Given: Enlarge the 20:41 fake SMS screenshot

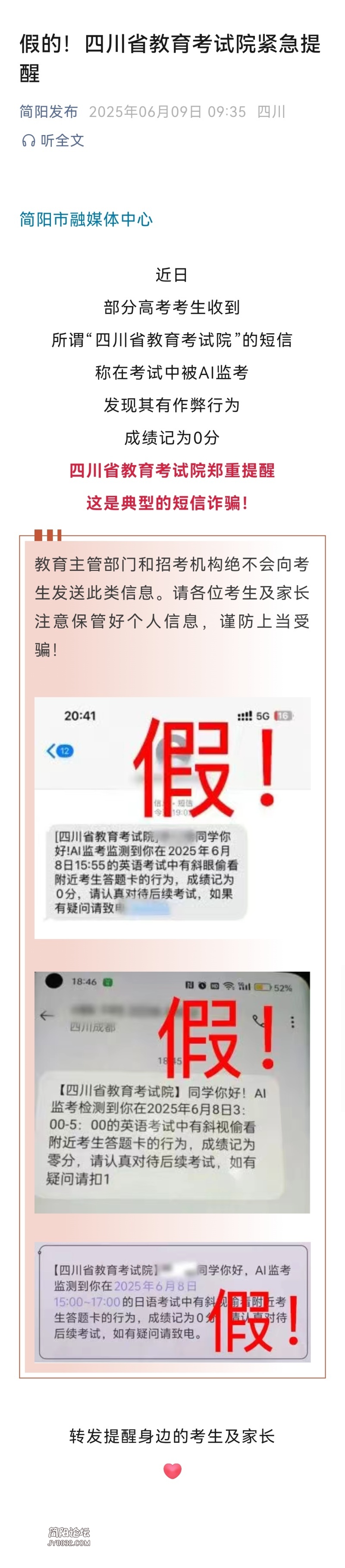Looking at the screenshot, I should pos(172,817).
